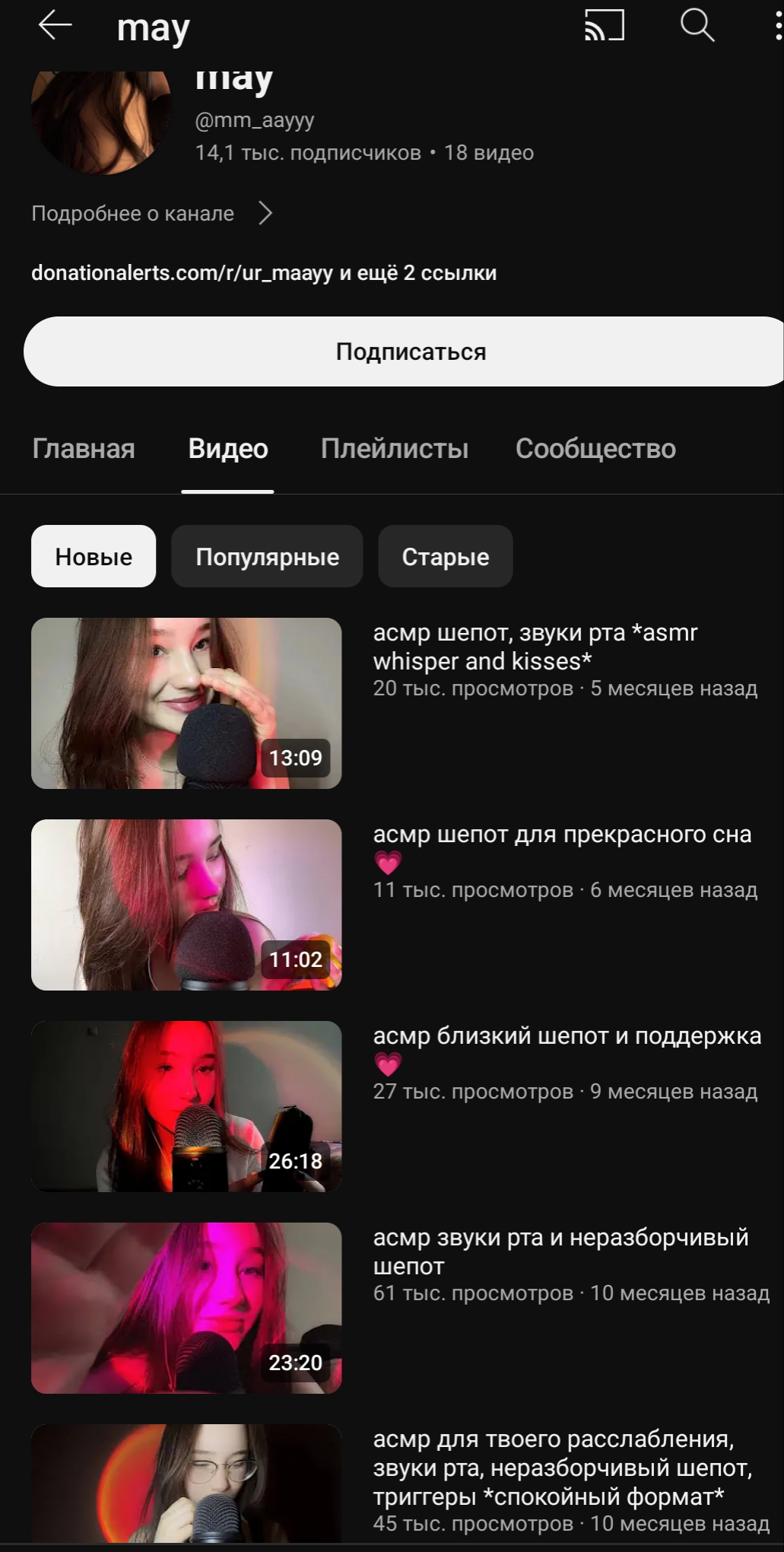
Task: Switch to the Главная tab
Action: pos(84,449)
